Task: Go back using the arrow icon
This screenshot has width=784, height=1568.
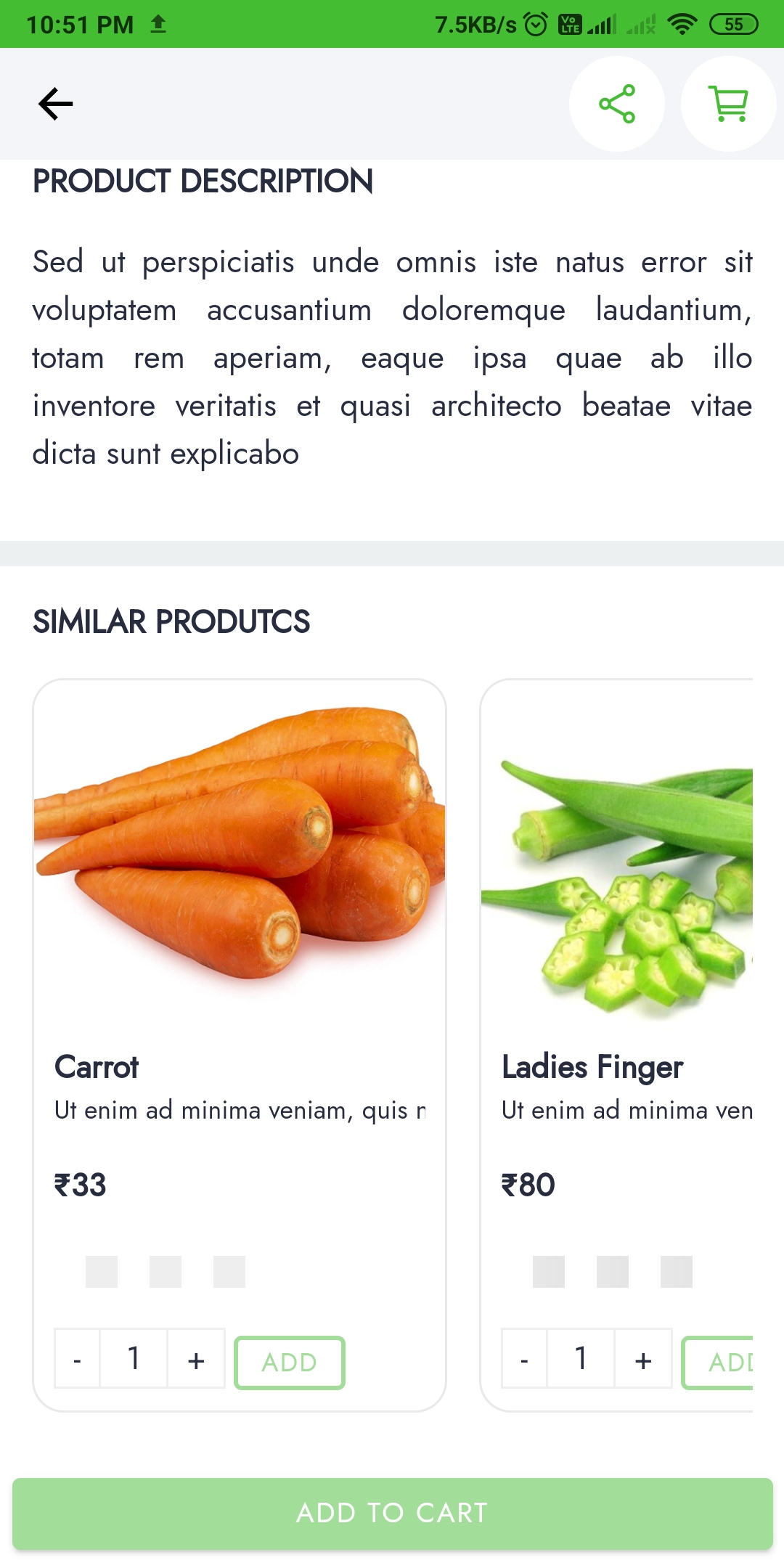Action: (x=56, y=104)
